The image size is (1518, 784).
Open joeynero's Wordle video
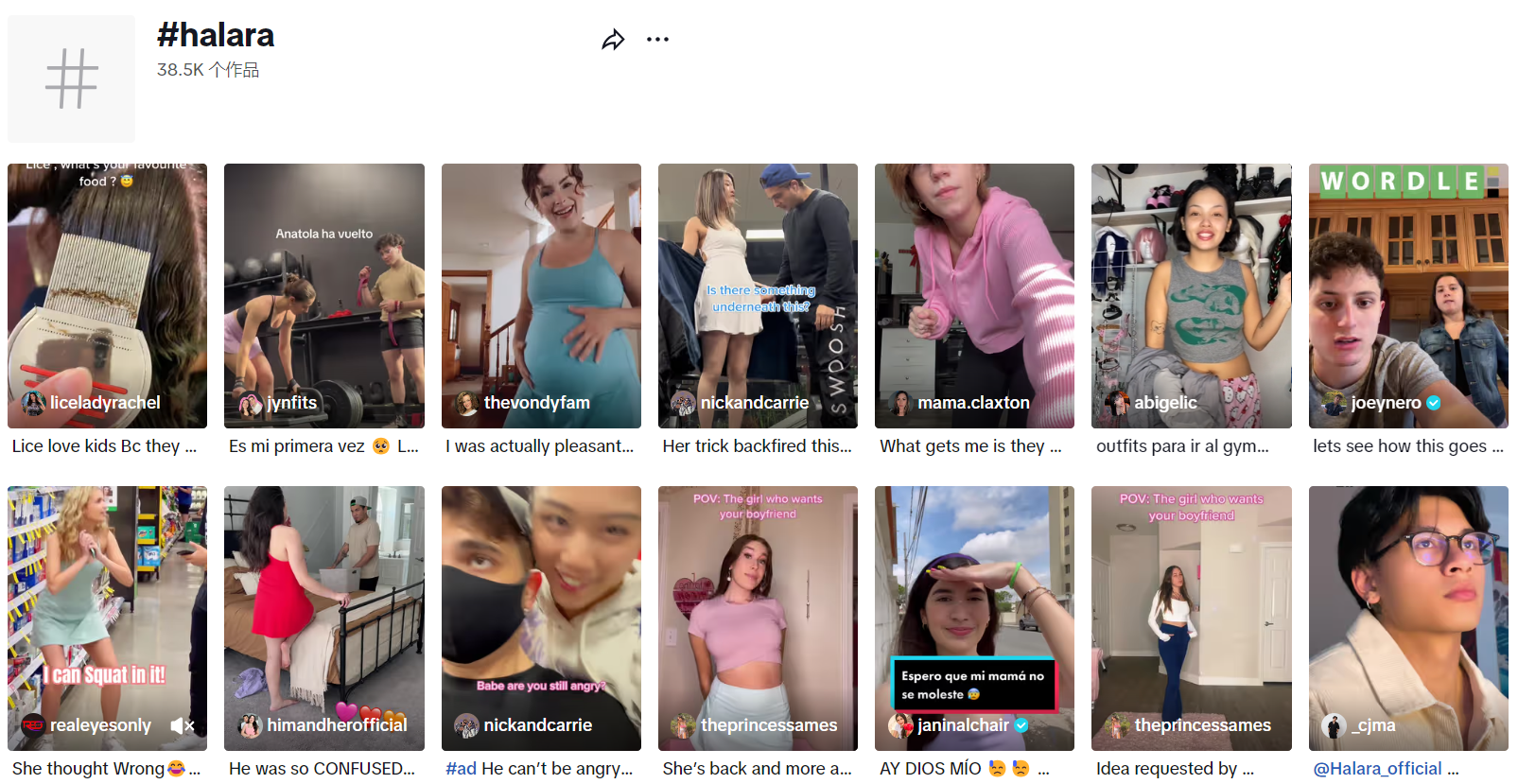(x=1407, y=295)
